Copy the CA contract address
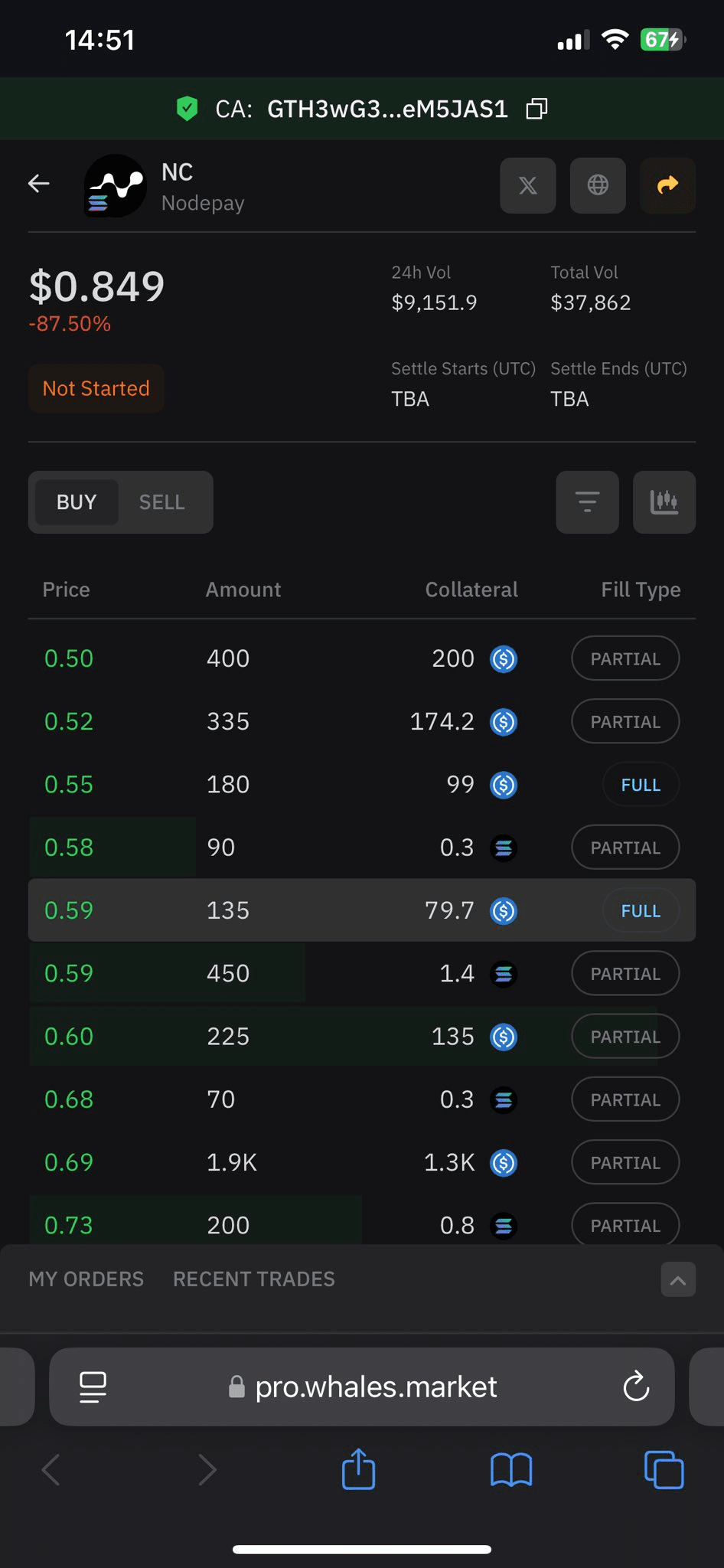The image size is (724, 1568). [536, 108]
